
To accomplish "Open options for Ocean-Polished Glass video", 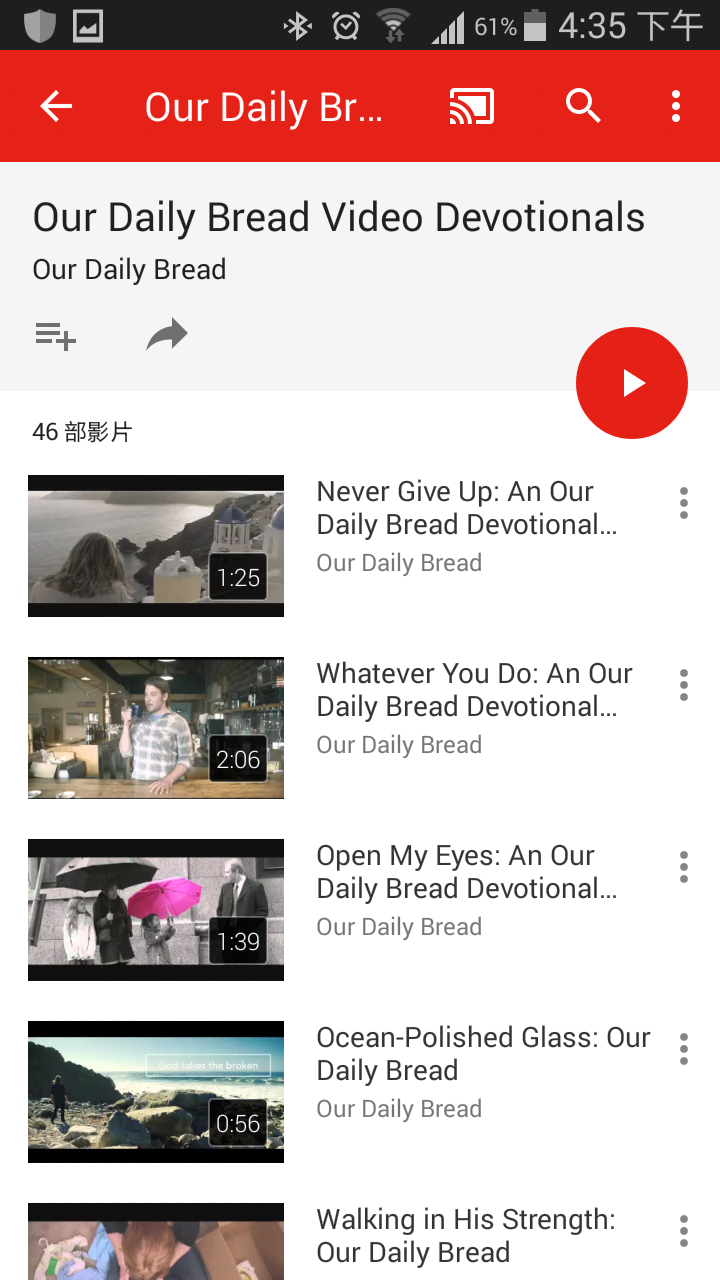I will pos(684,1049).
